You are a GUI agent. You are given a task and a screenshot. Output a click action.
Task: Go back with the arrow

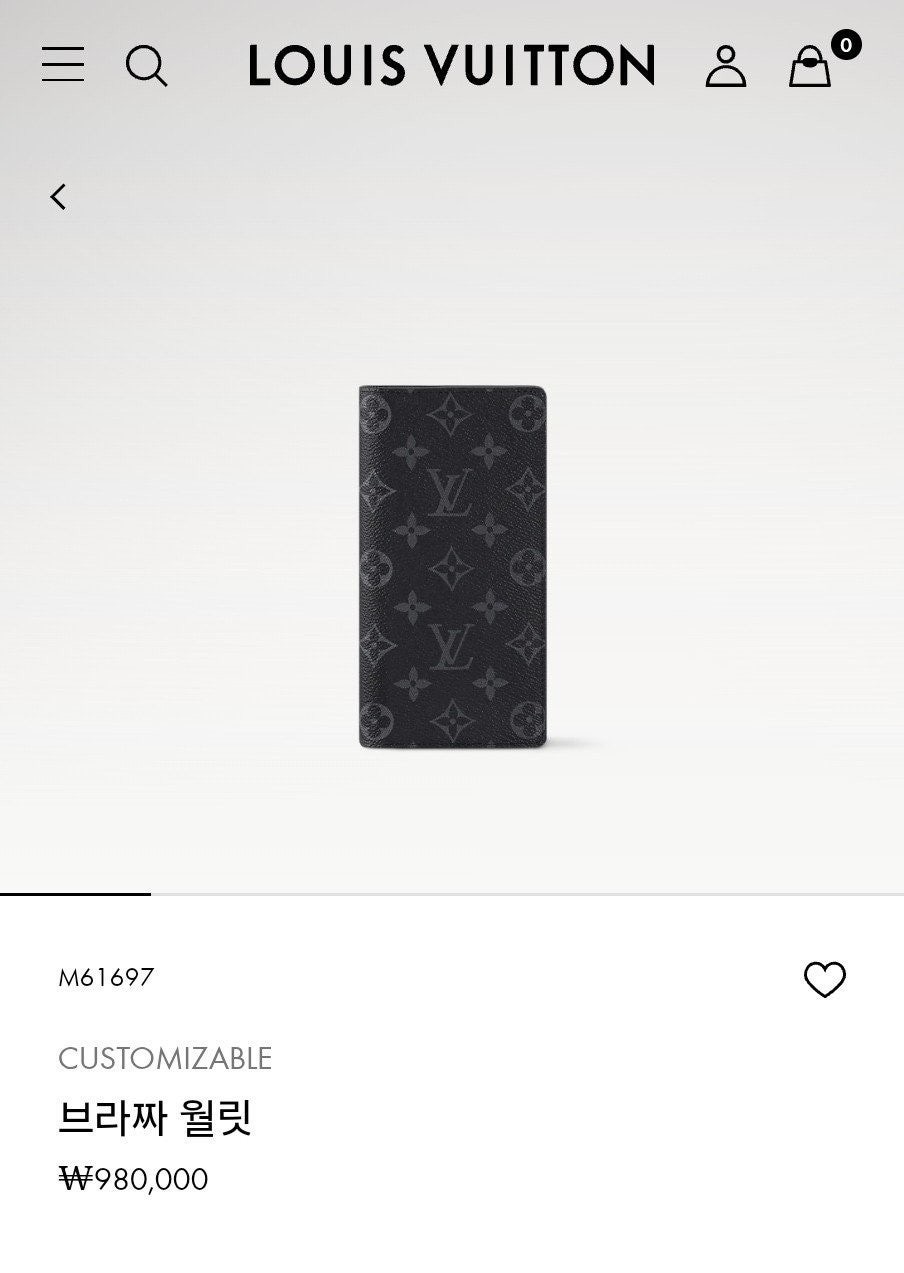coord(59,197)
